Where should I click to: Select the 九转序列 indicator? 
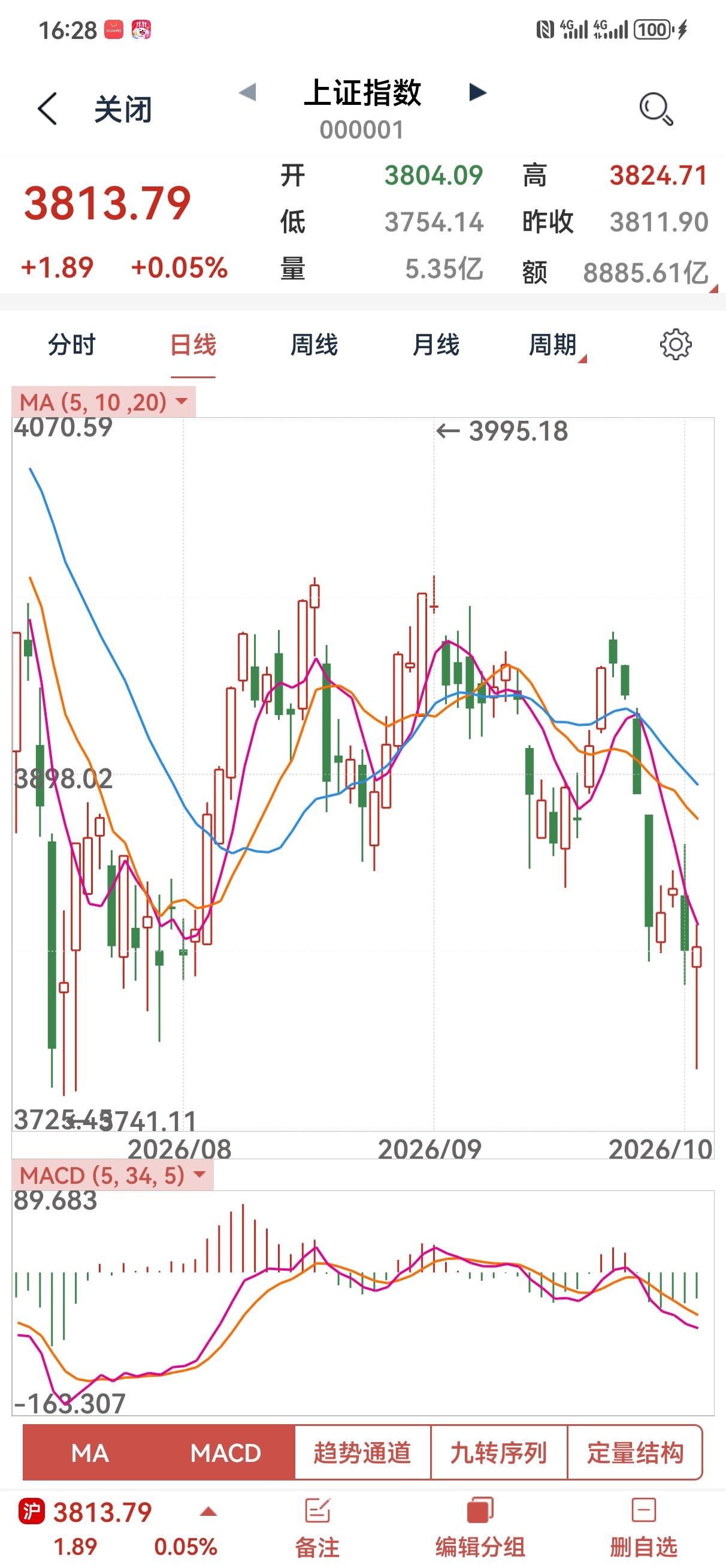pos(499,1452)
